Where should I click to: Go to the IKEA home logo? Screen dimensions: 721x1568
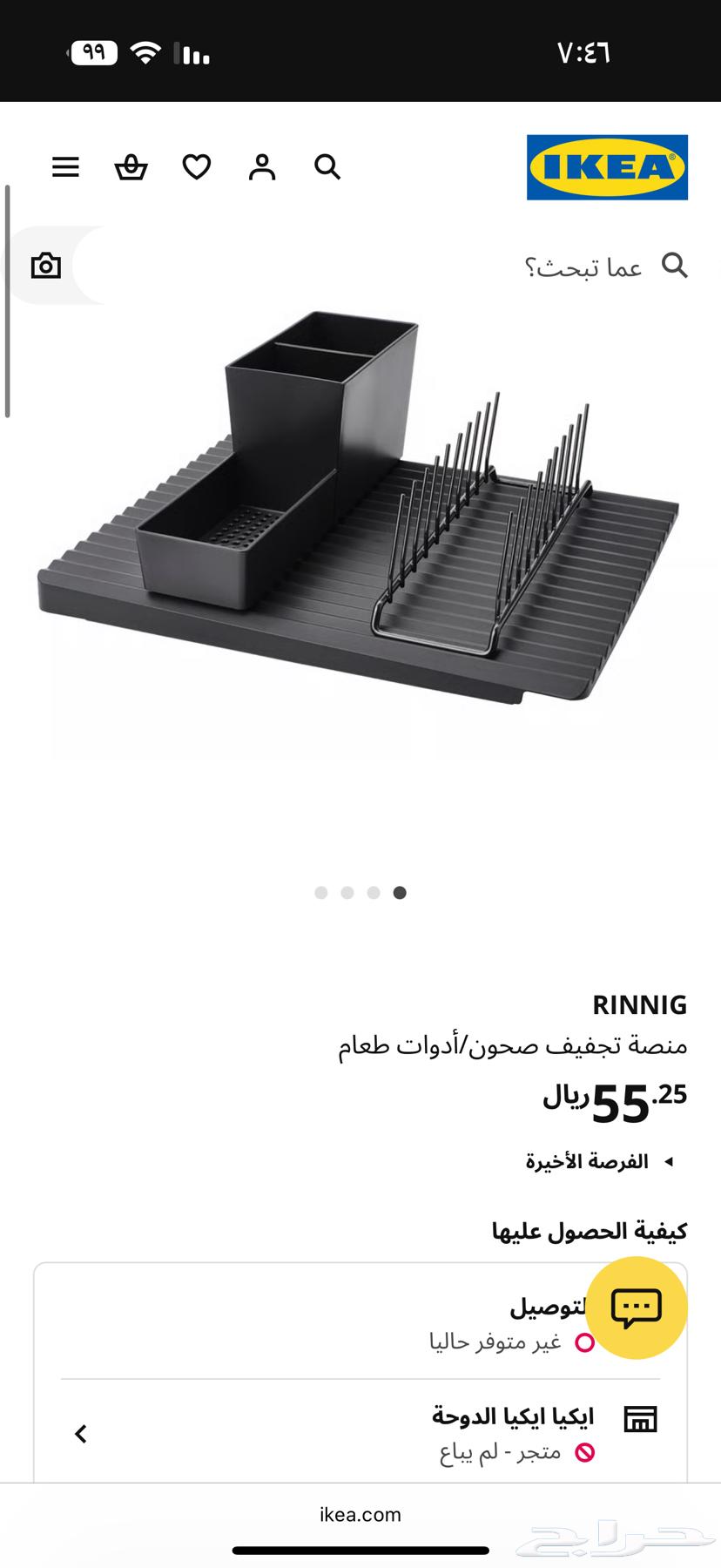[x=607, y=167]
